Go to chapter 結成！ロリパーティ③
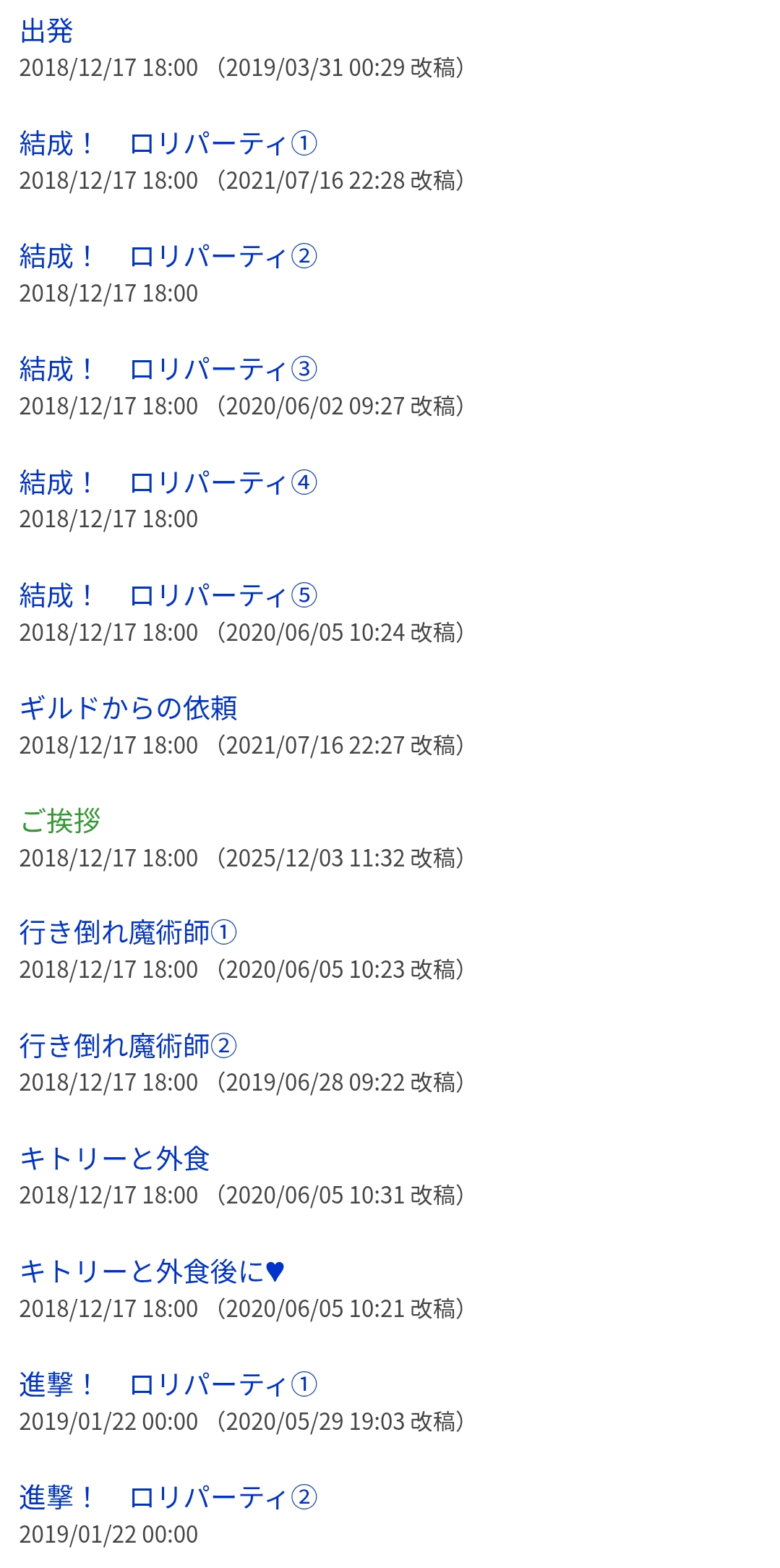The width and height of the screenshot is (780, 1568). [168, 370]
